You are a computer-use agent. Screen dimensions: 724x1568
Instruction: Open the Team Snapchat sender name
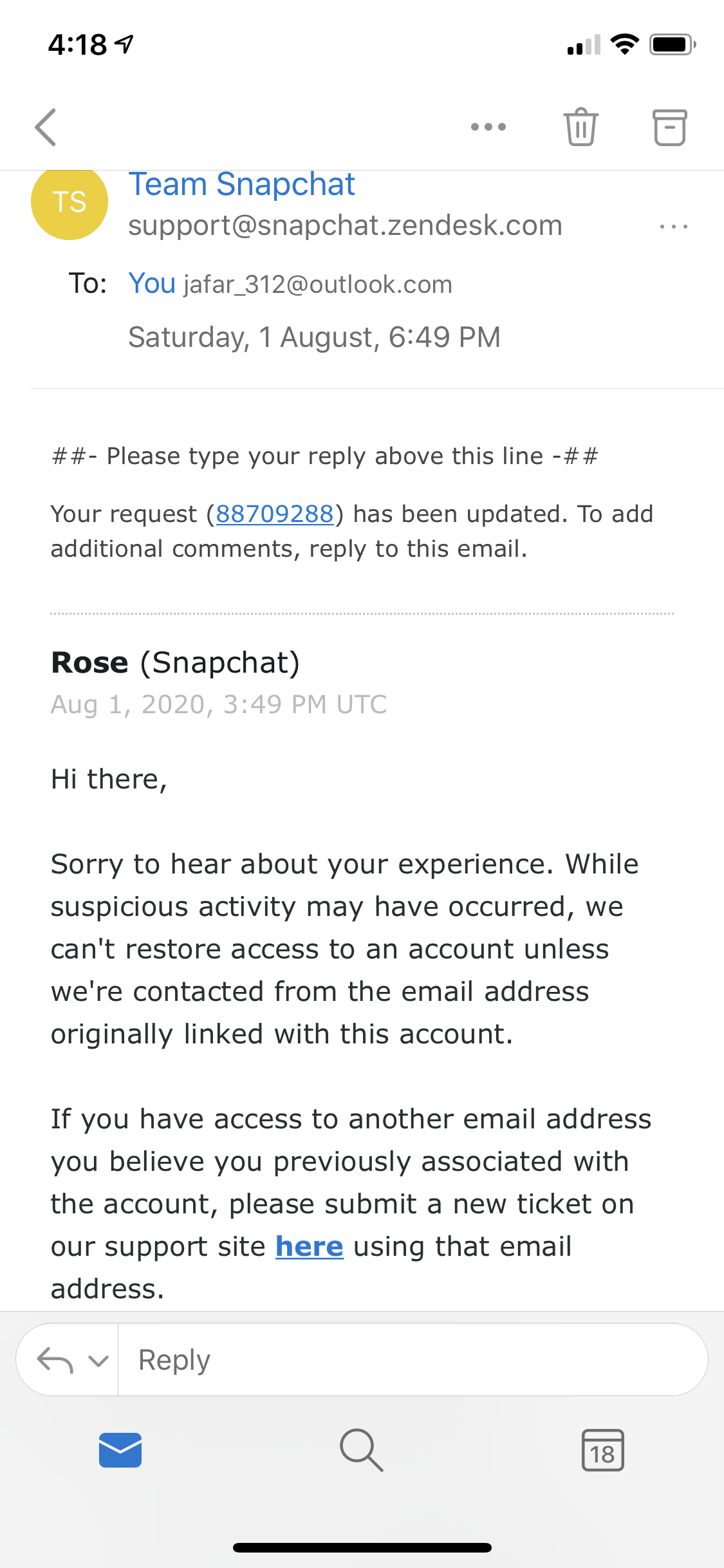[241, 184]
